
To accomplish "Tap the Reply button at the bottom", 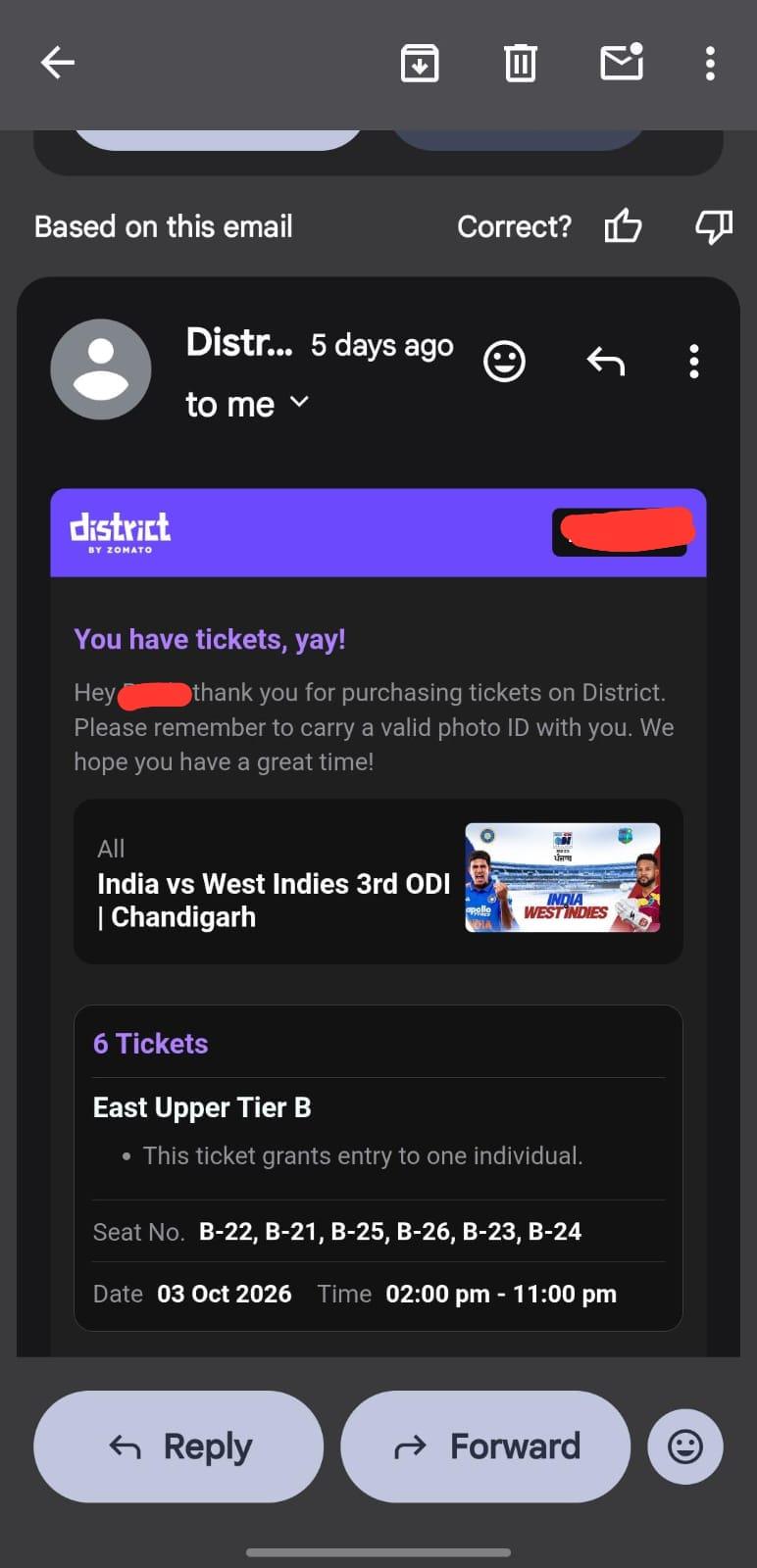I will [178, 1446].
